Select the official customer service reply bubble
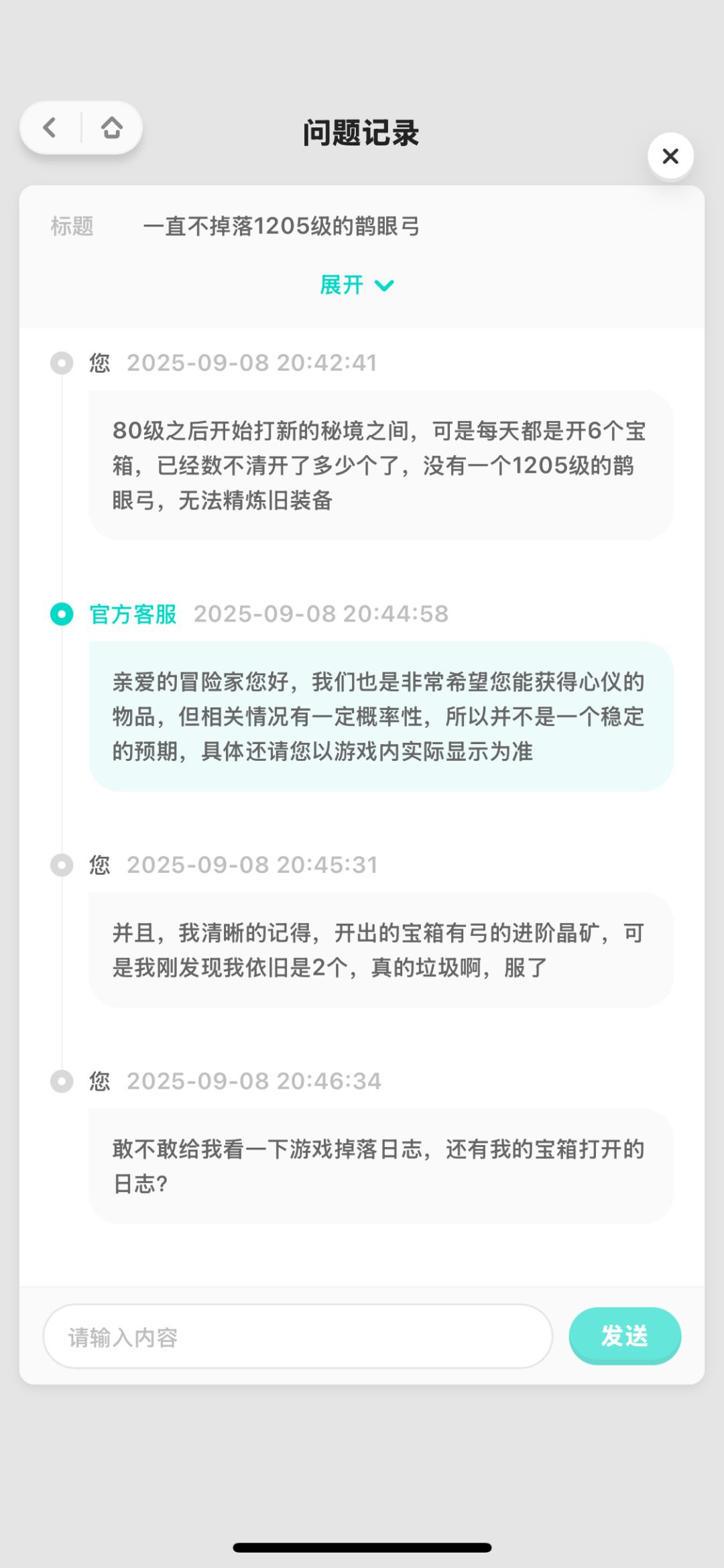The image size is (724, 1568). (x=379, y=717)
